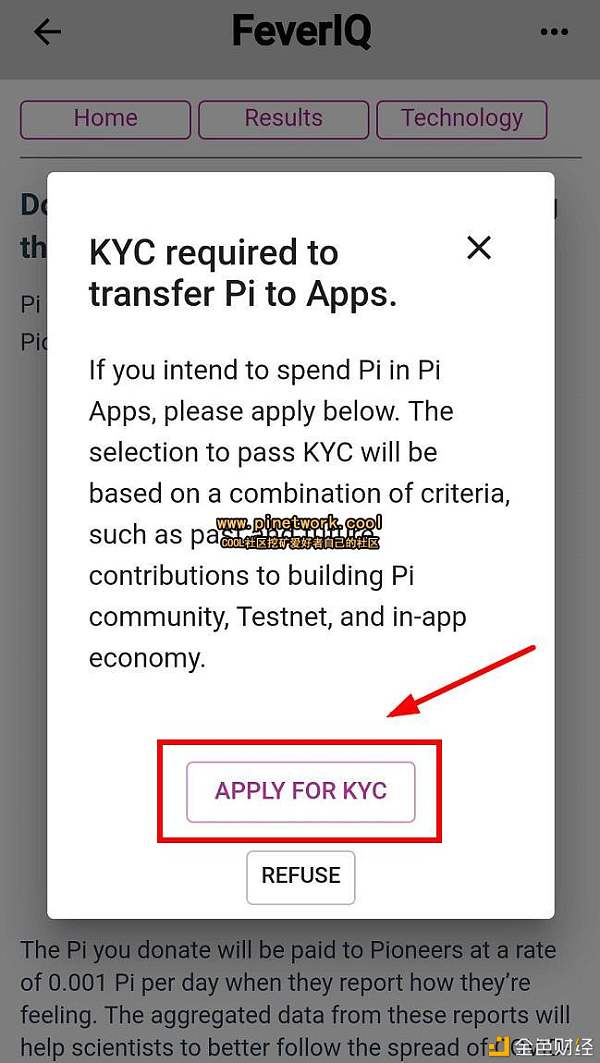Viewport: 600px width, 1063px height.
Task: Switch to the Home tab
Action: coord(105,119)
